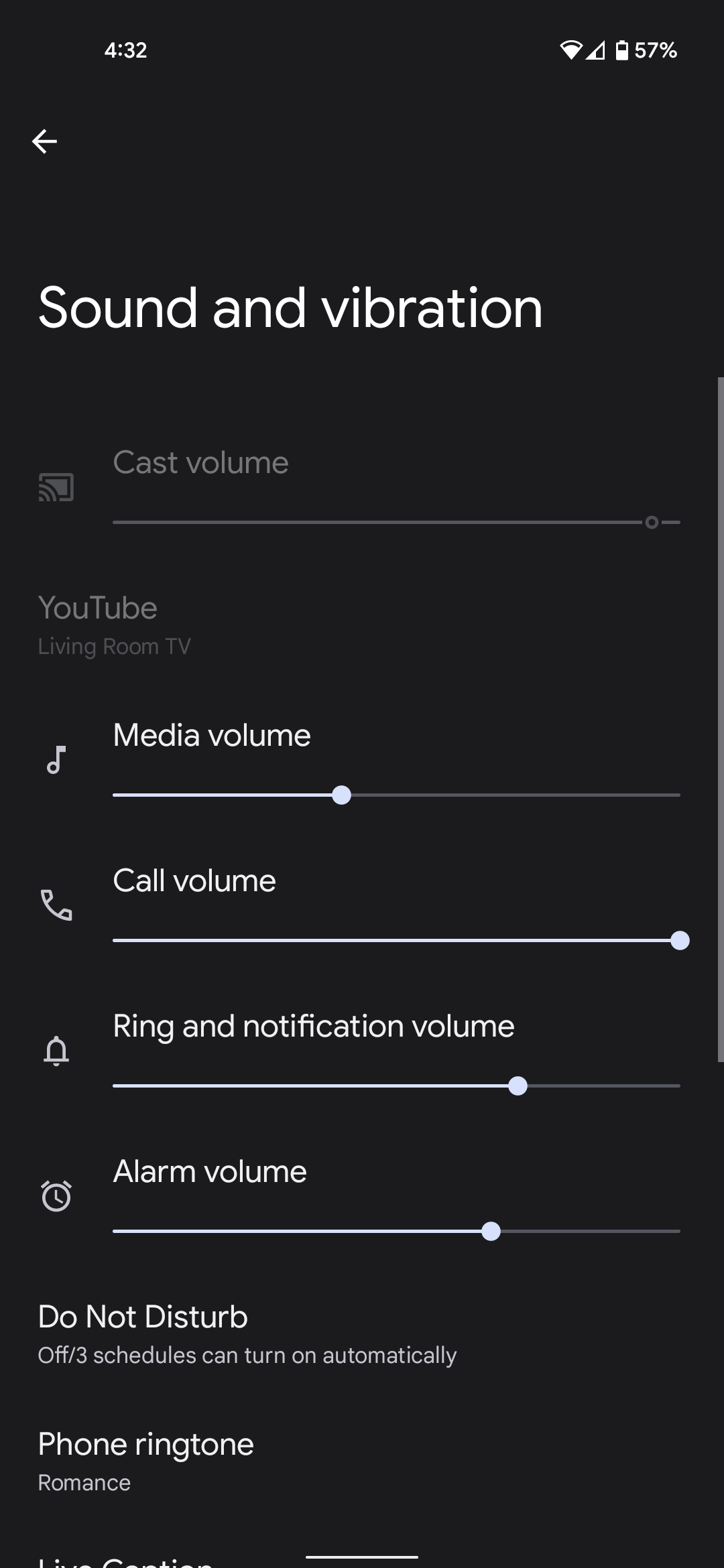Set the Ring and notification volume slider
Screen dimensions: 724x1568
[x=396, y=1086]
